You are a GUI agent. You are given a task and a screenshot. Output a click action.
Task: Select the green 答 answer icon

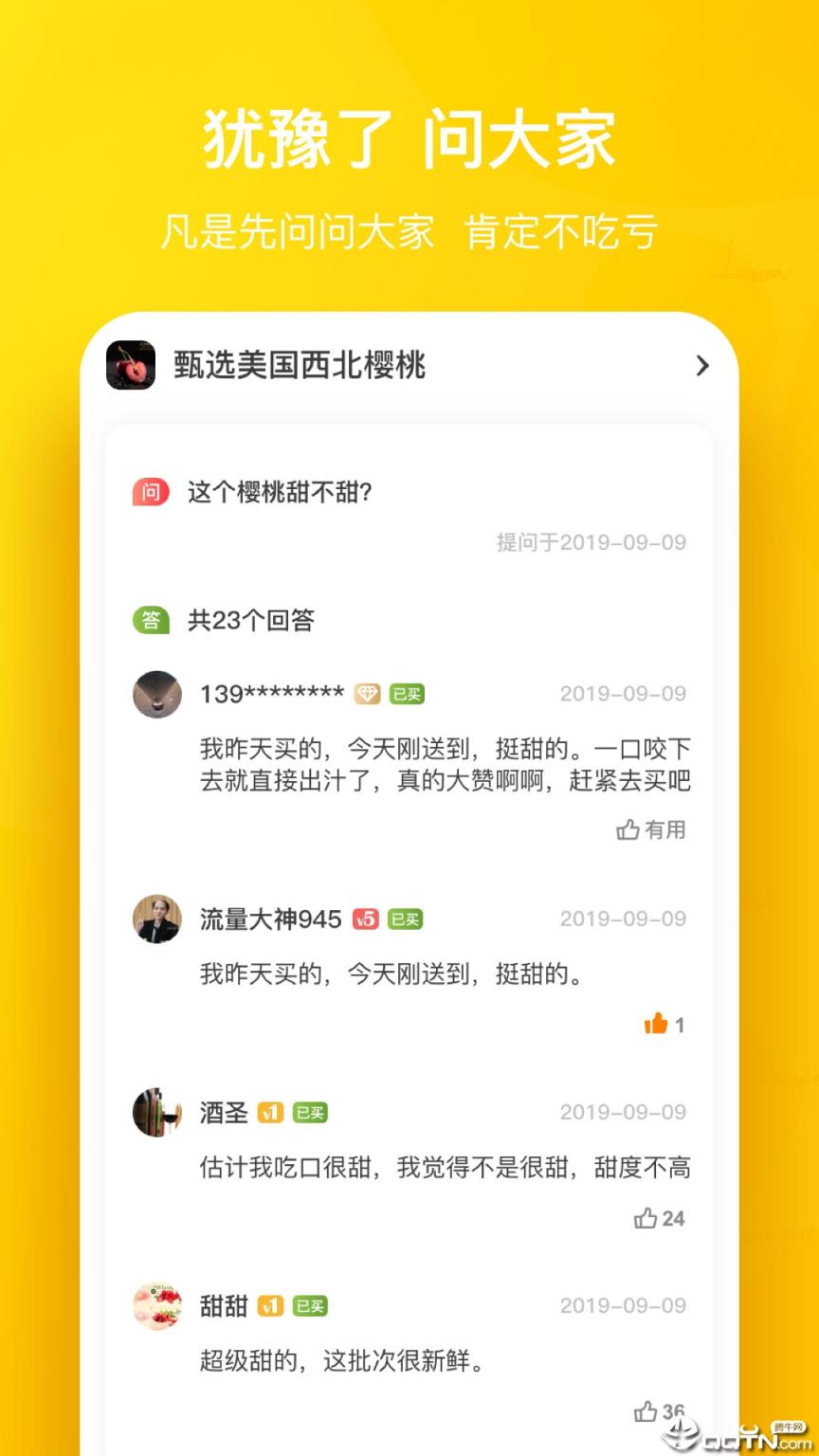(150, 620)
